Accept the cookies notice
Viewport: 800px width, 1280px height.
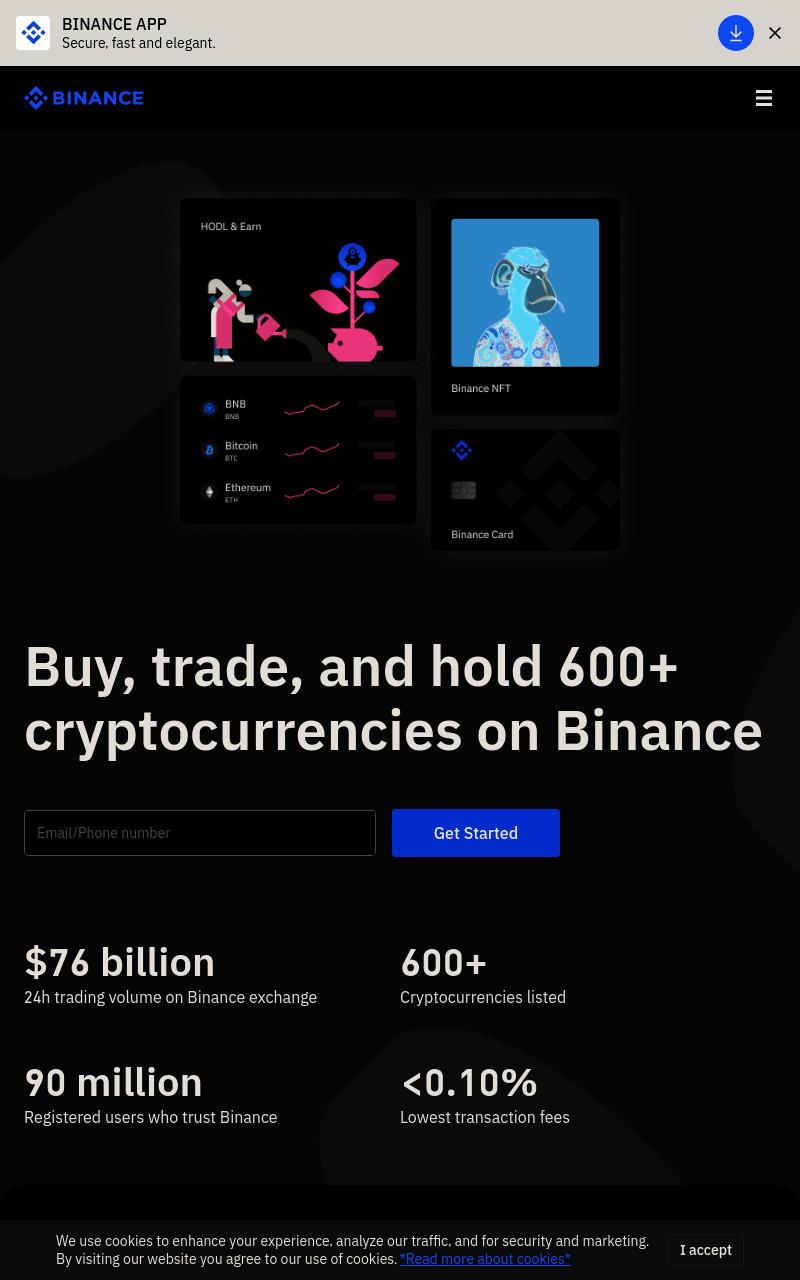[706, 1250]
